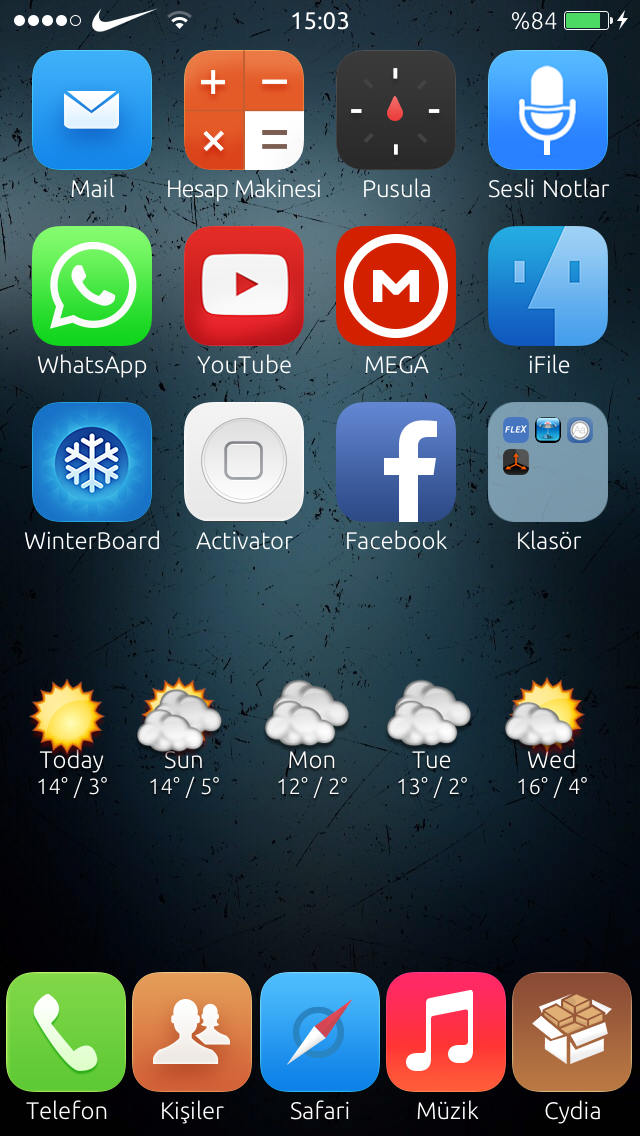Image resolution: width=640 pixels, height=1136 pixels.
Task: Launch the MEGA app
Action: [x=396, y=286]
